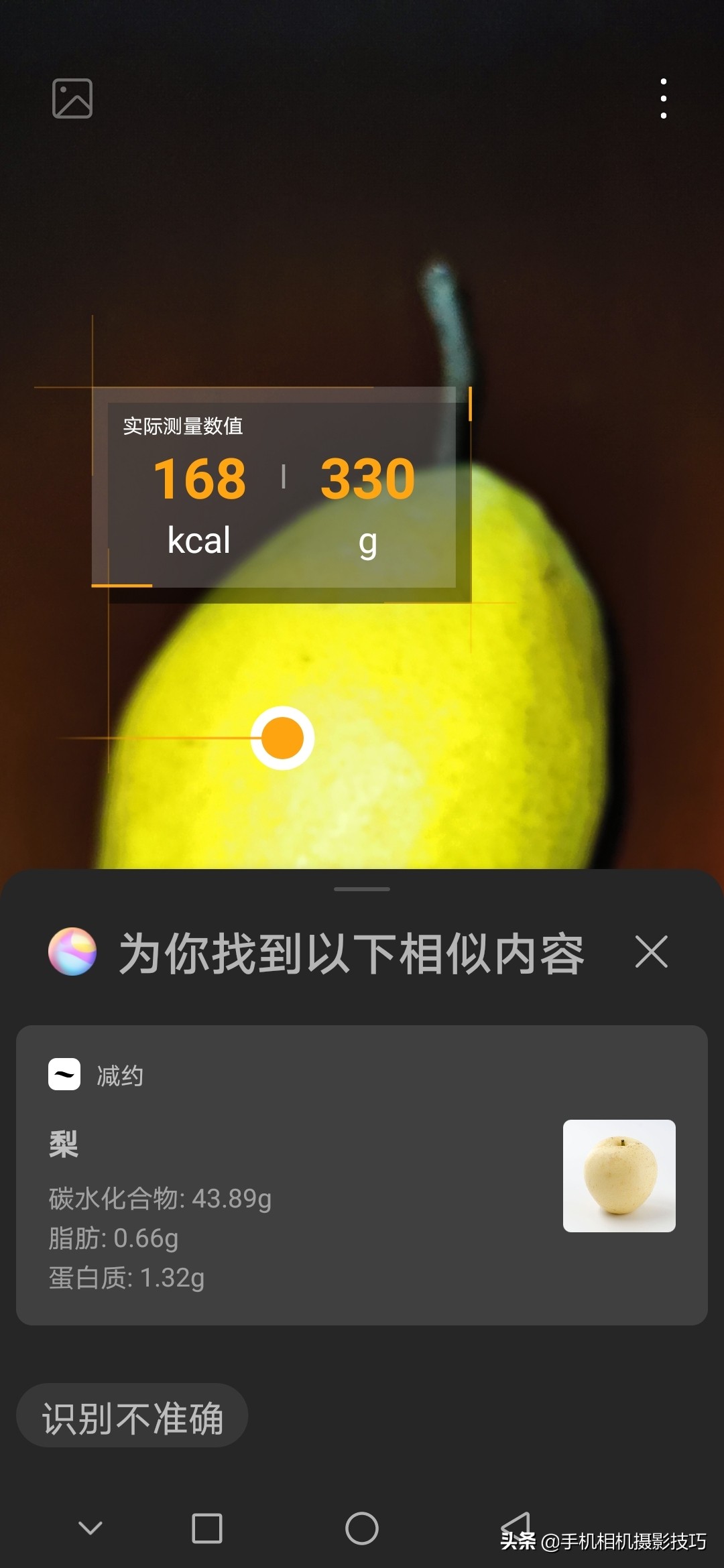
Task: Tap the 330 g weight value
Action: click(367, 477)
